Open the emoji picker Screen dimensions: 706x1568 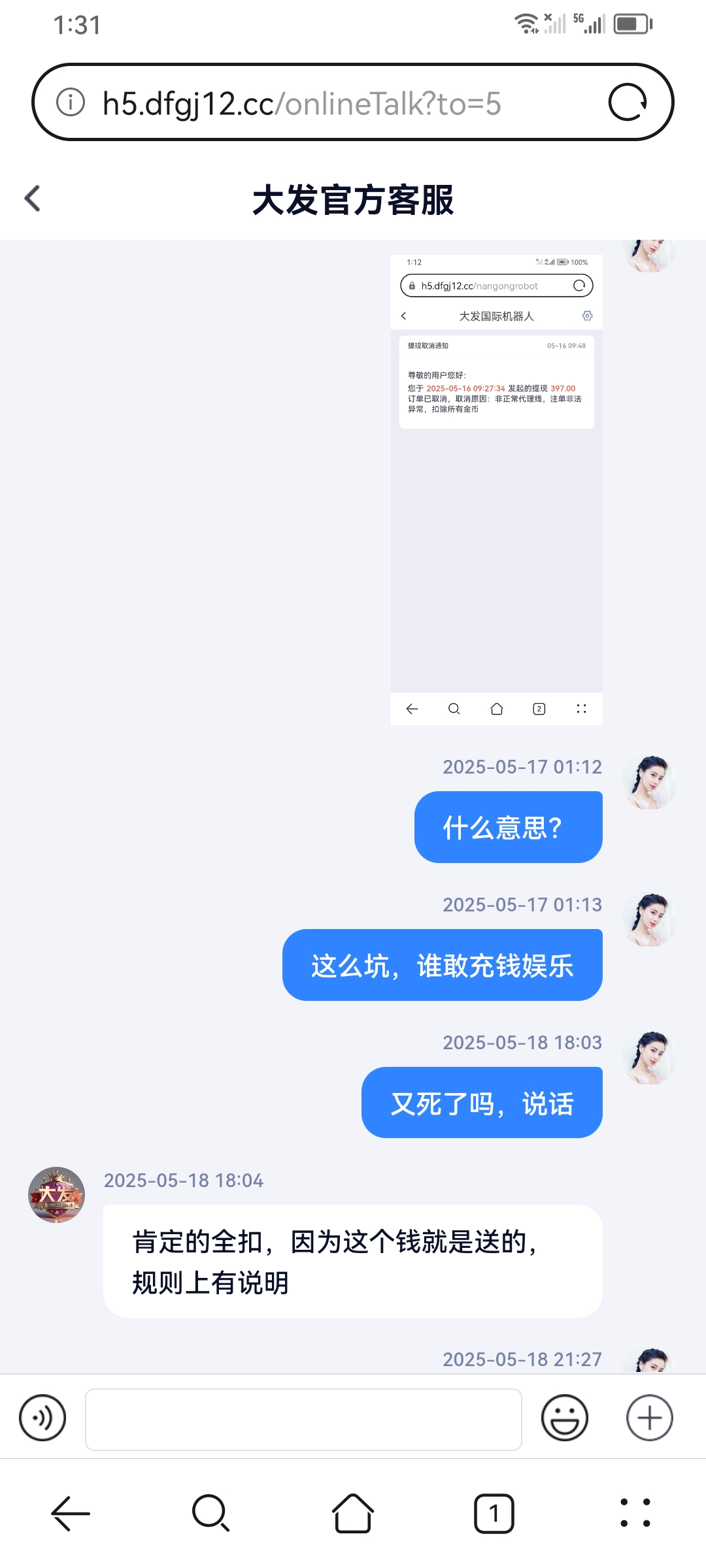(564, 1418)
